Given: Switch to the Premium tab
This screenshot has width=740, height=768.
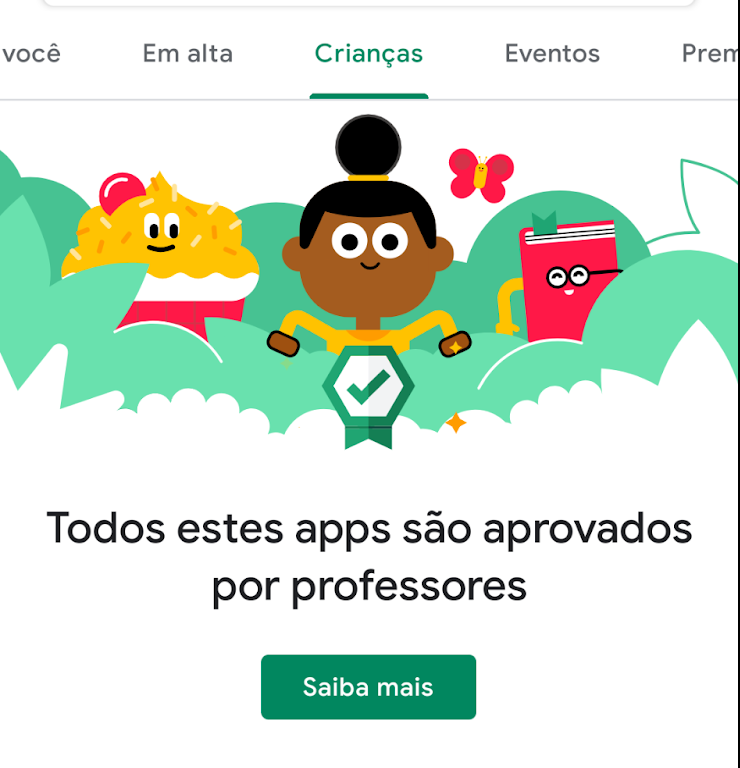Looking at the screenshot, I should [x=710, y=54].
